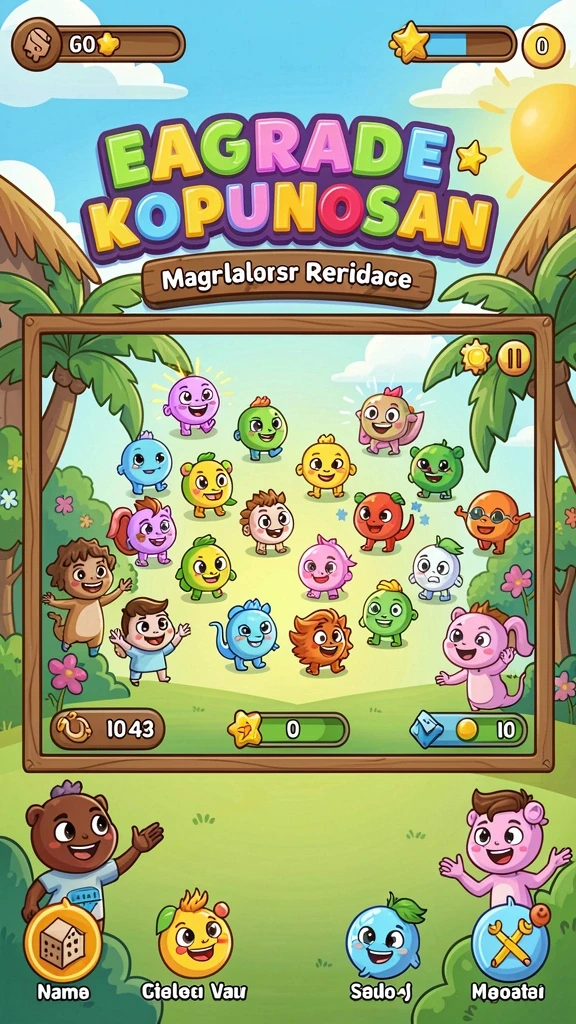576x1024 pixels.
Task: Select the blue fruit character button
Action: (383, 938)
